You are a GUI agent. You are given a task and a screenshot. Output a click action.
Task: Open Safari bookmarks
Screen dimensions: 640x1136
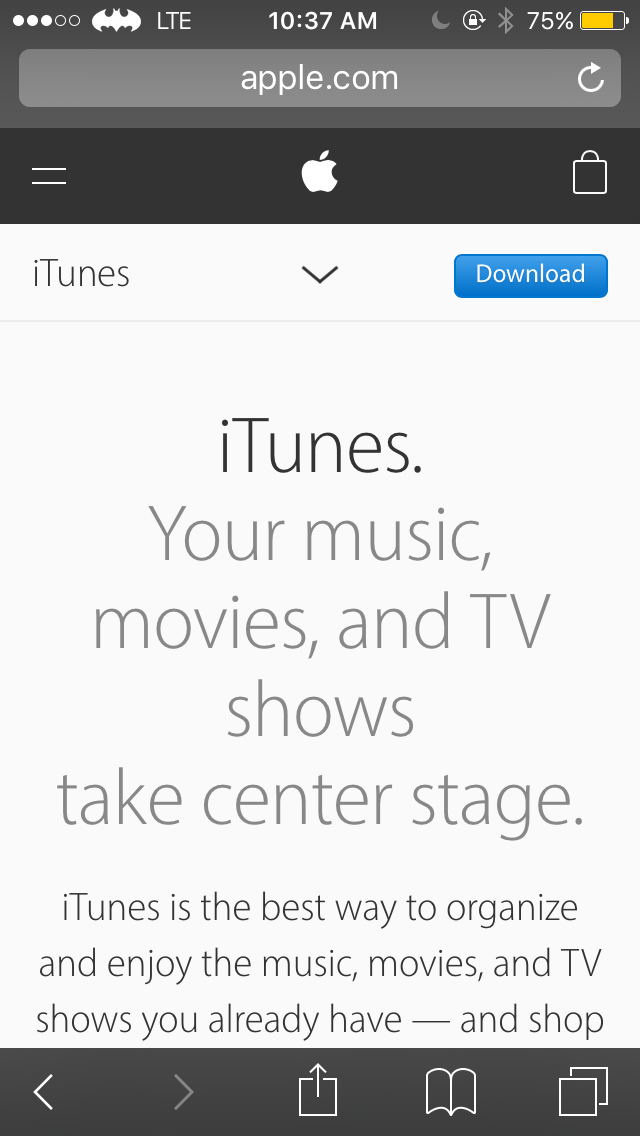[x=451, y=1092]
